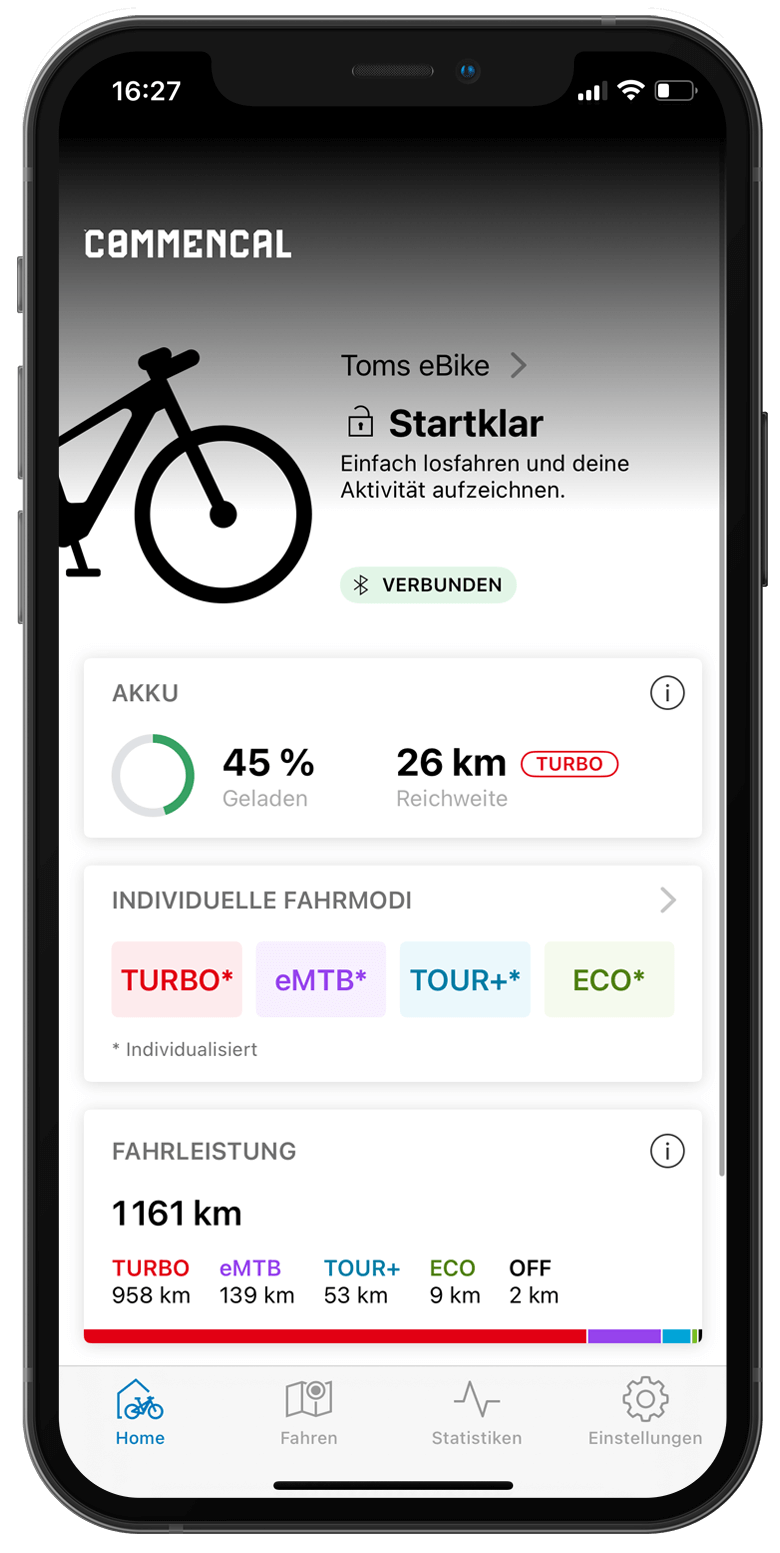Image resolution: width=780 pixels, height=1553 pixels.
Task: Go to Einstellungen tab
Action: [x=645, y=1412]
